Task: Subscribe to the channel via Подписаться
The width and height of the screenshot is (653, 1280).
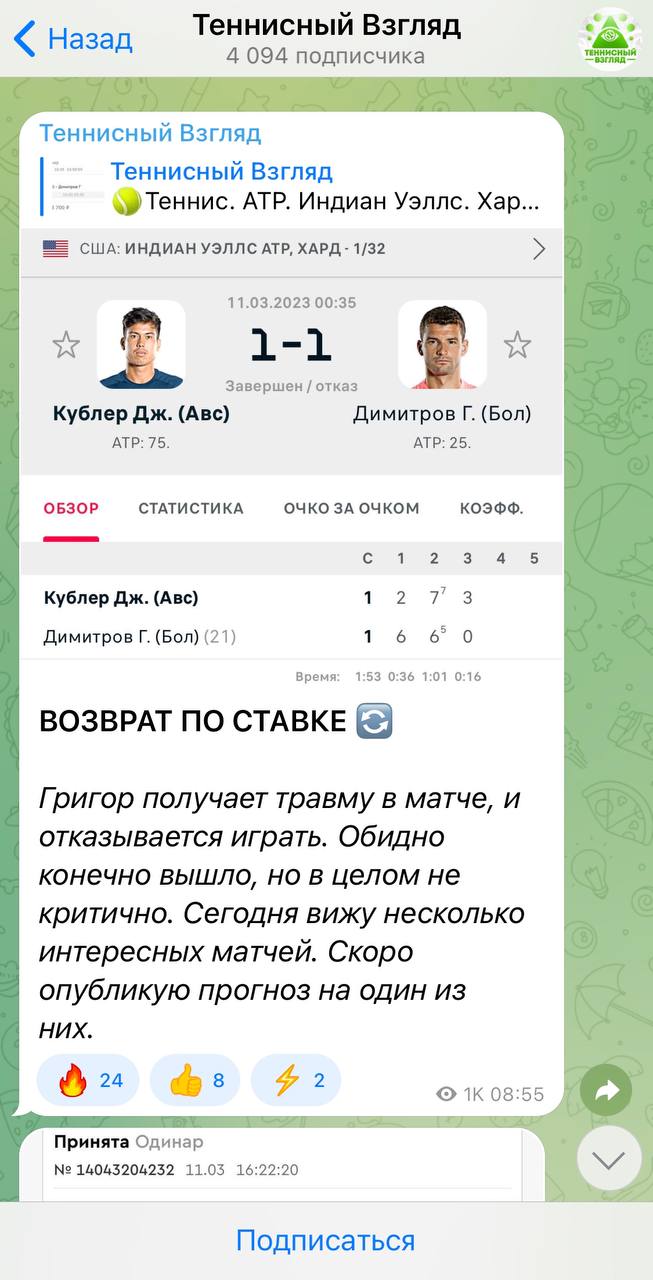Action: pyautogui.click(x=326, y=1241)
